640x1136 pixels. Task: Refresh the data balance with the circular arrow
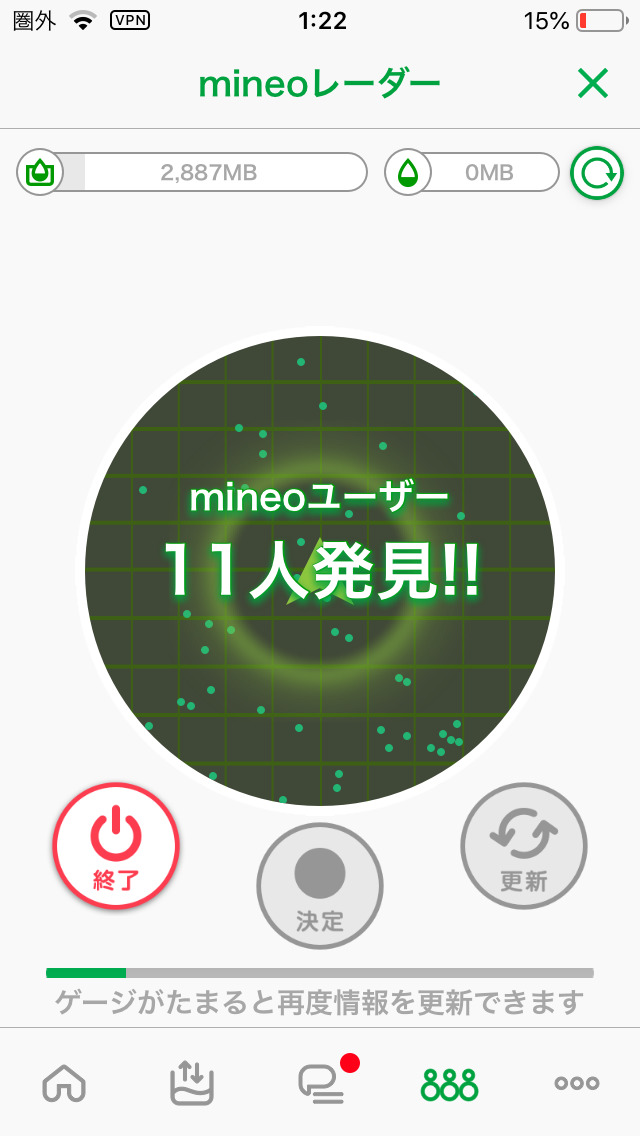(596, 174)
